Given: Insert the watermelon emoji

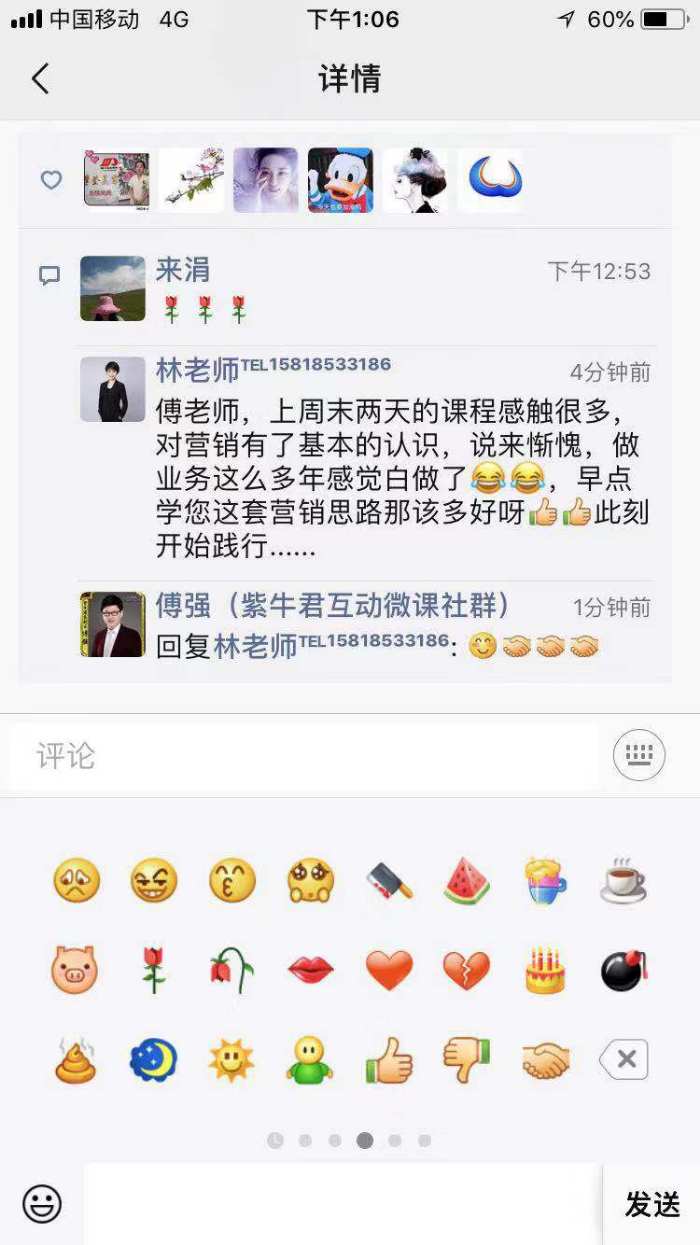Looking at the screenshot, I should [467, 881].
